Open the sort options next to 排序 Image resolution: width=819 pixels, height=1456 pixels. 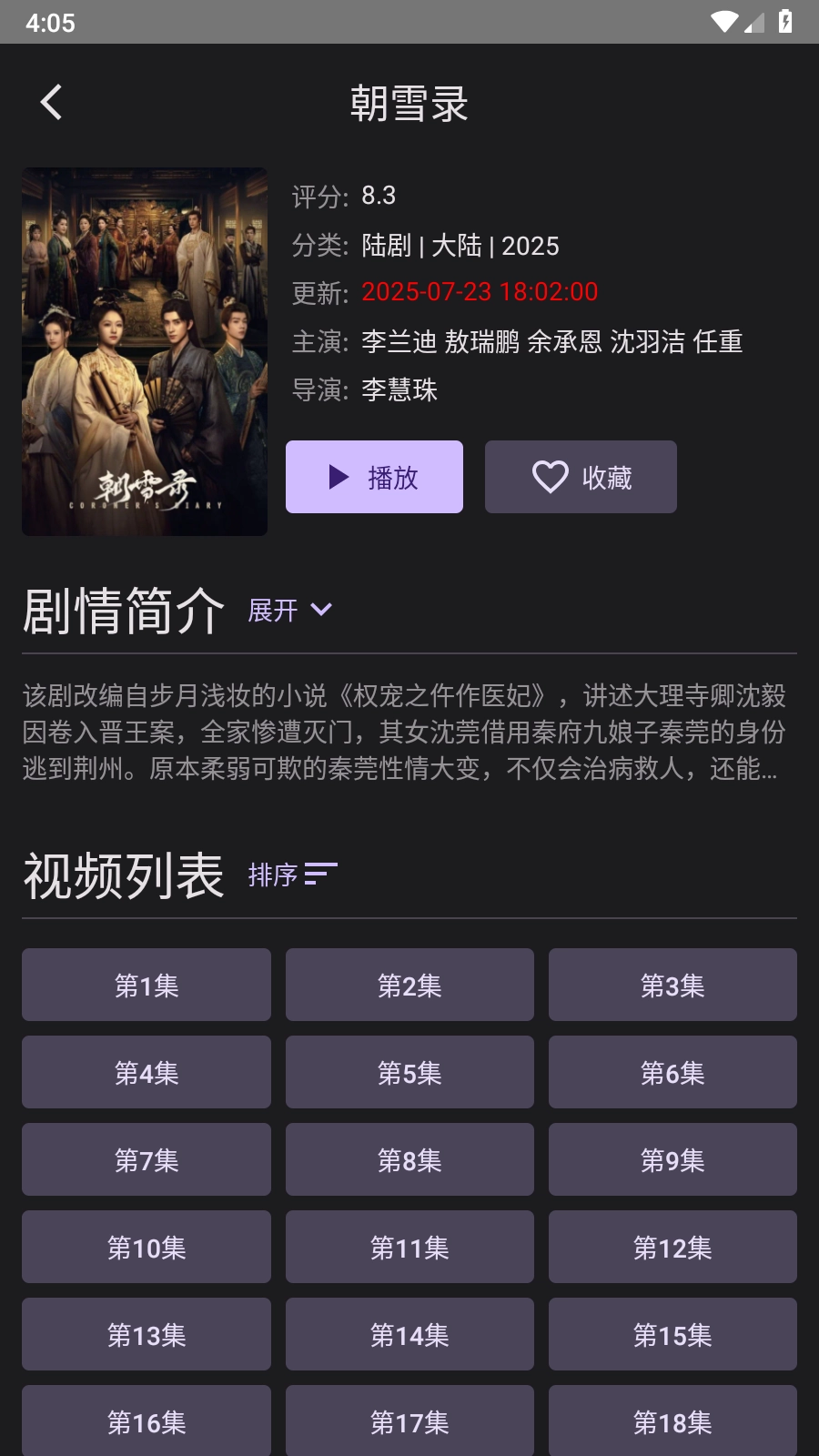click(x=318, y=873)
